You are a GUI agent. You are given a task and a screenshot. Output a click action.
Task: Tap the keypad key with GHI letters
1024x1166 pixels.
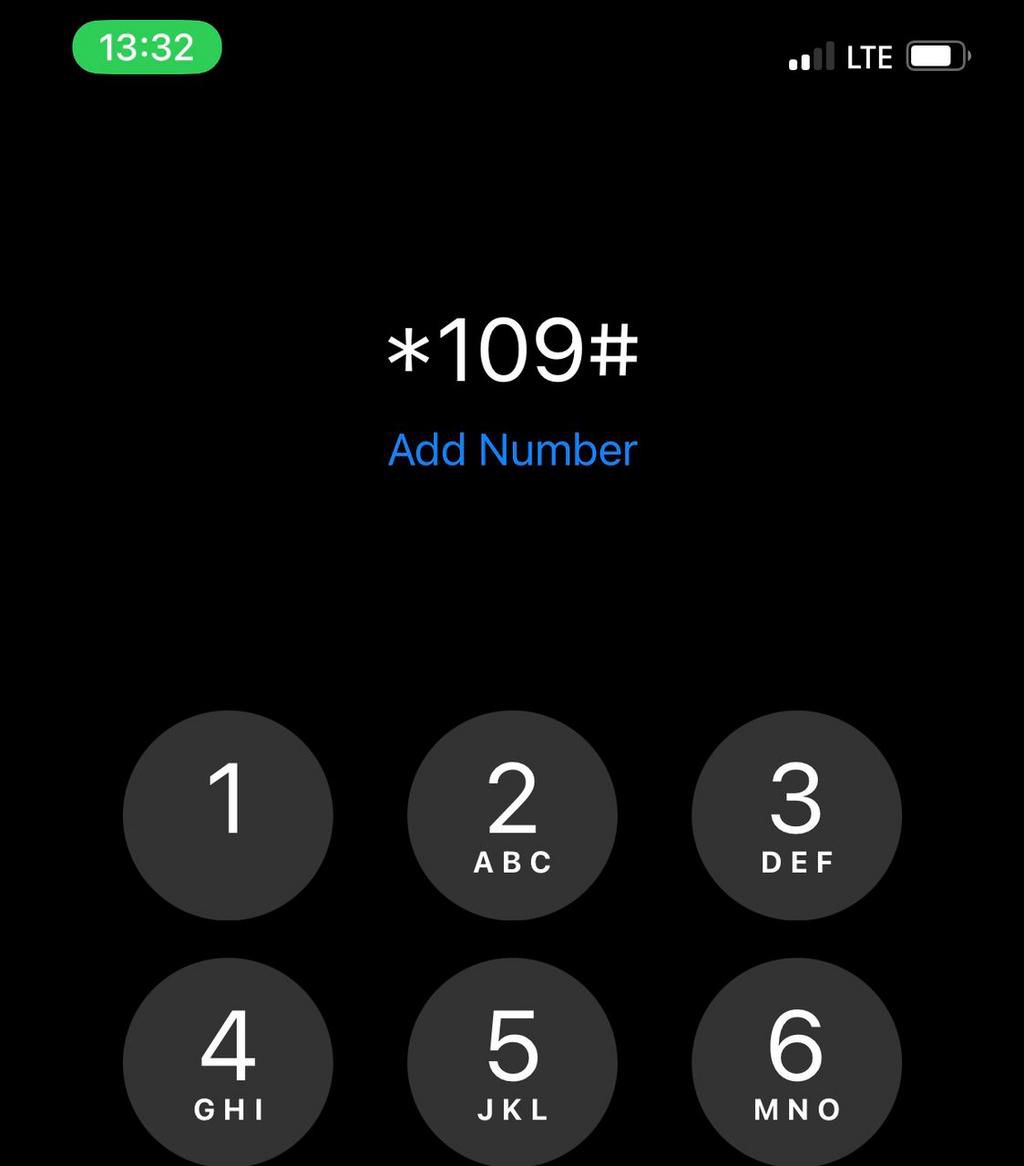pyautogui.click(x=227, y=1060)
